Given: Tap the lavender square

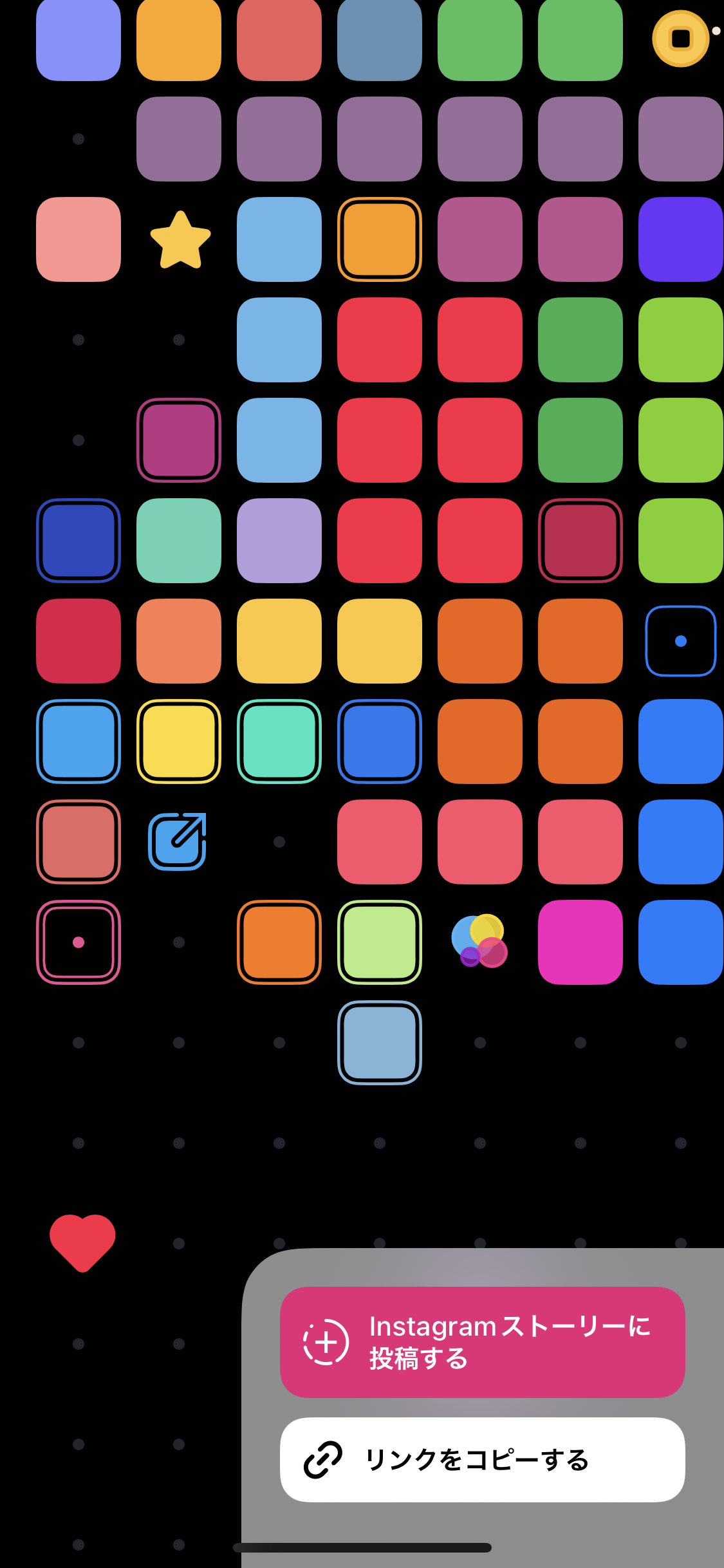Looking at the screenshot, I should 279,541.
